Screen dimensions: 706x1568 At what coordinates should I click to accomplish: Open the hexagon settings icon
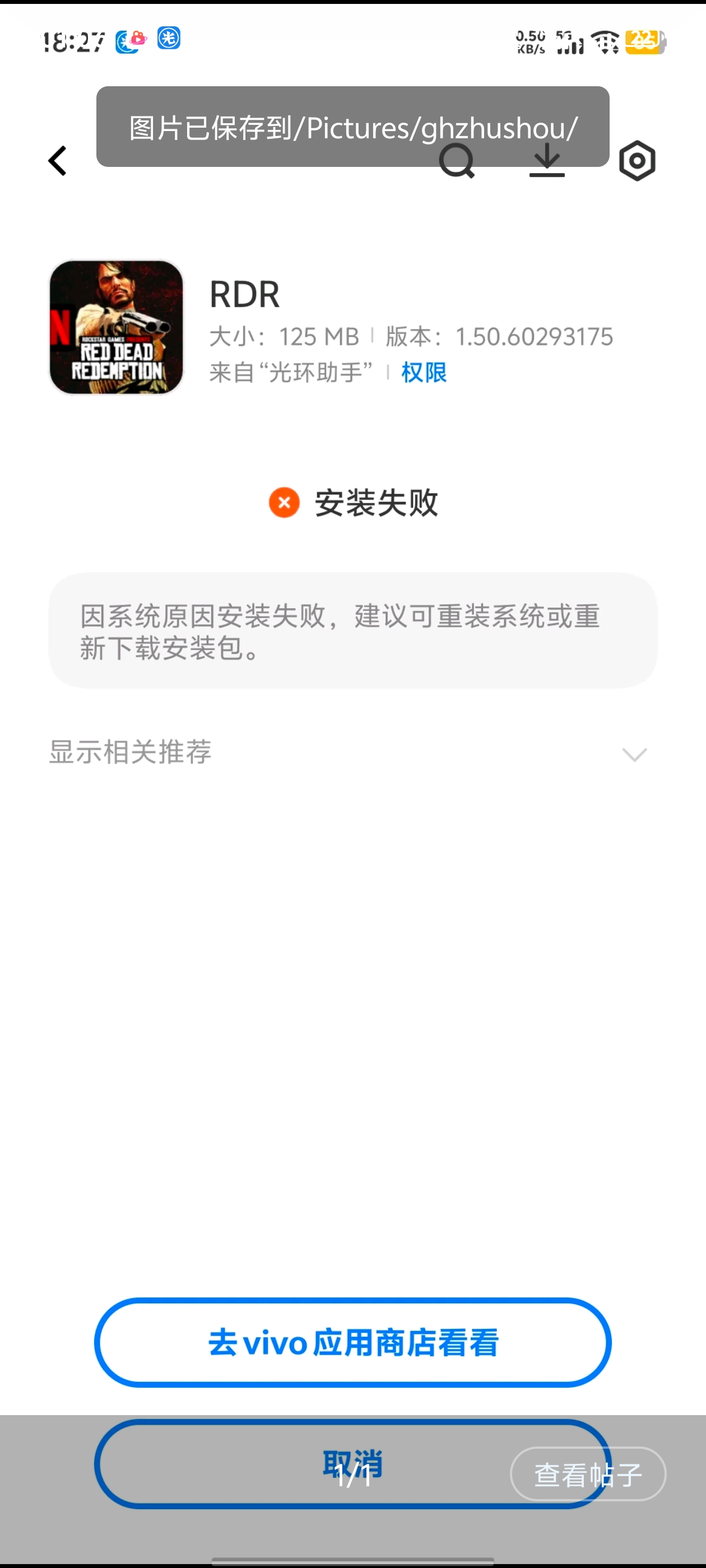[637, 161]
